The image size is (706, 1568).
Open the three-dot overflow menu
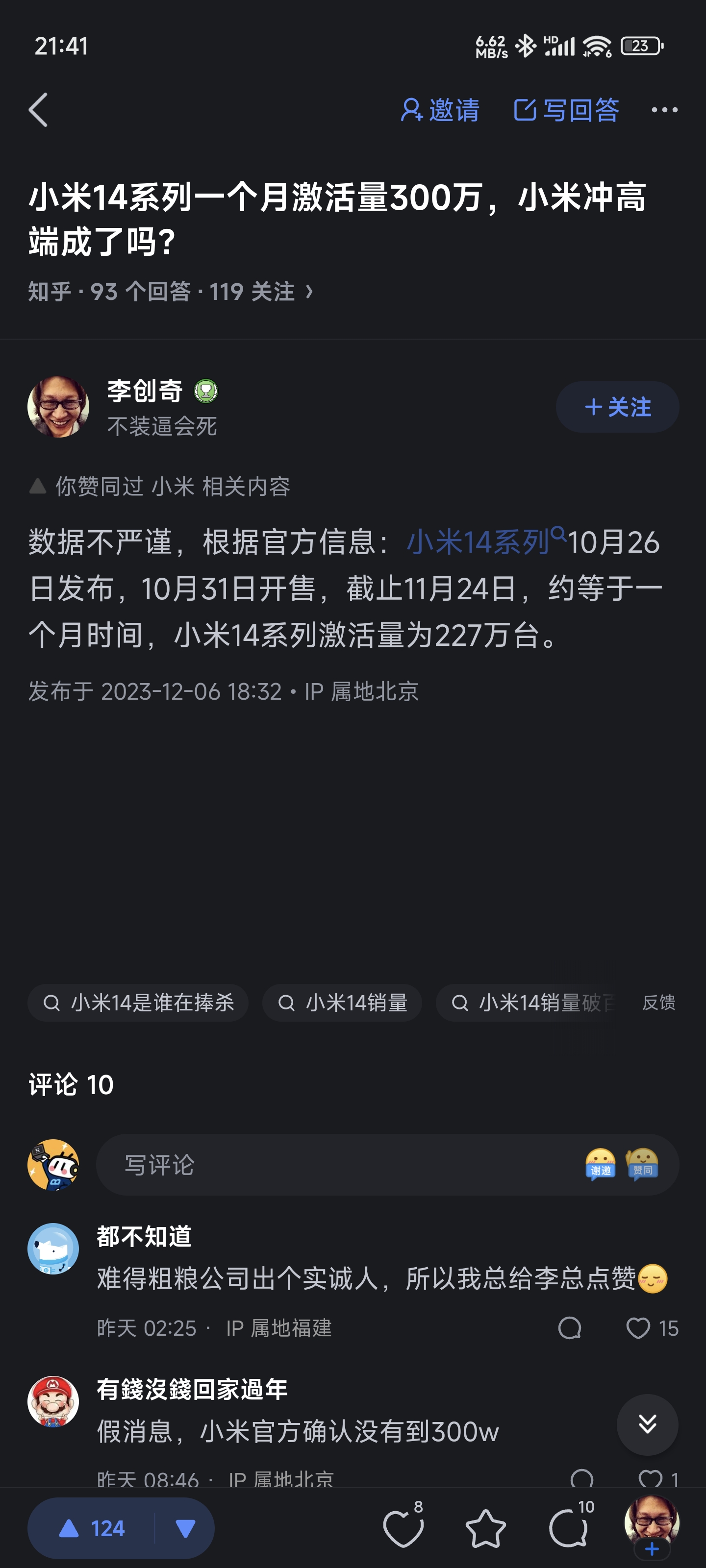(x=664, y=110)
